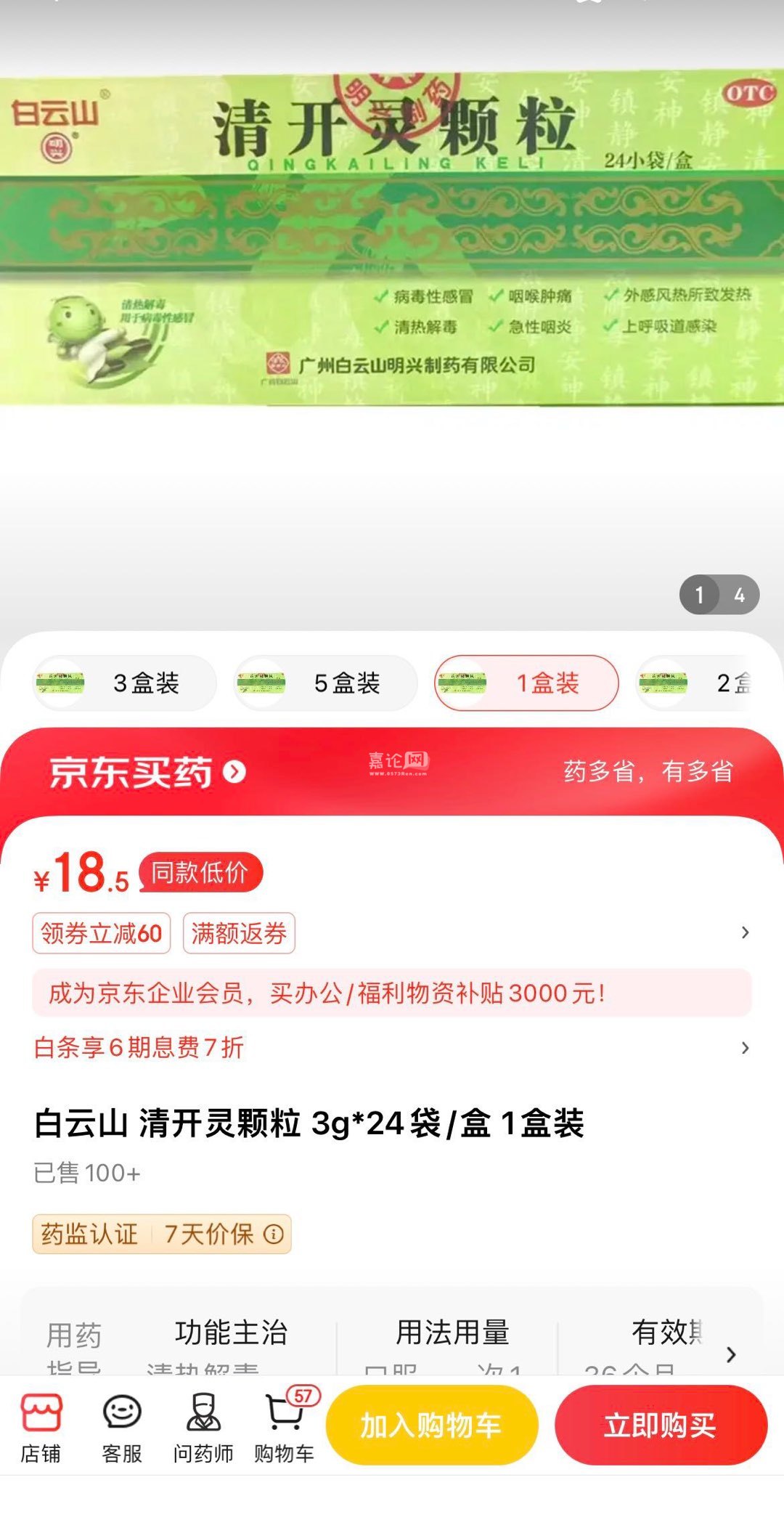Claim the 领券立减60 coupon
This screenshot has width=784, height=1517.
[x=102, y=933]
